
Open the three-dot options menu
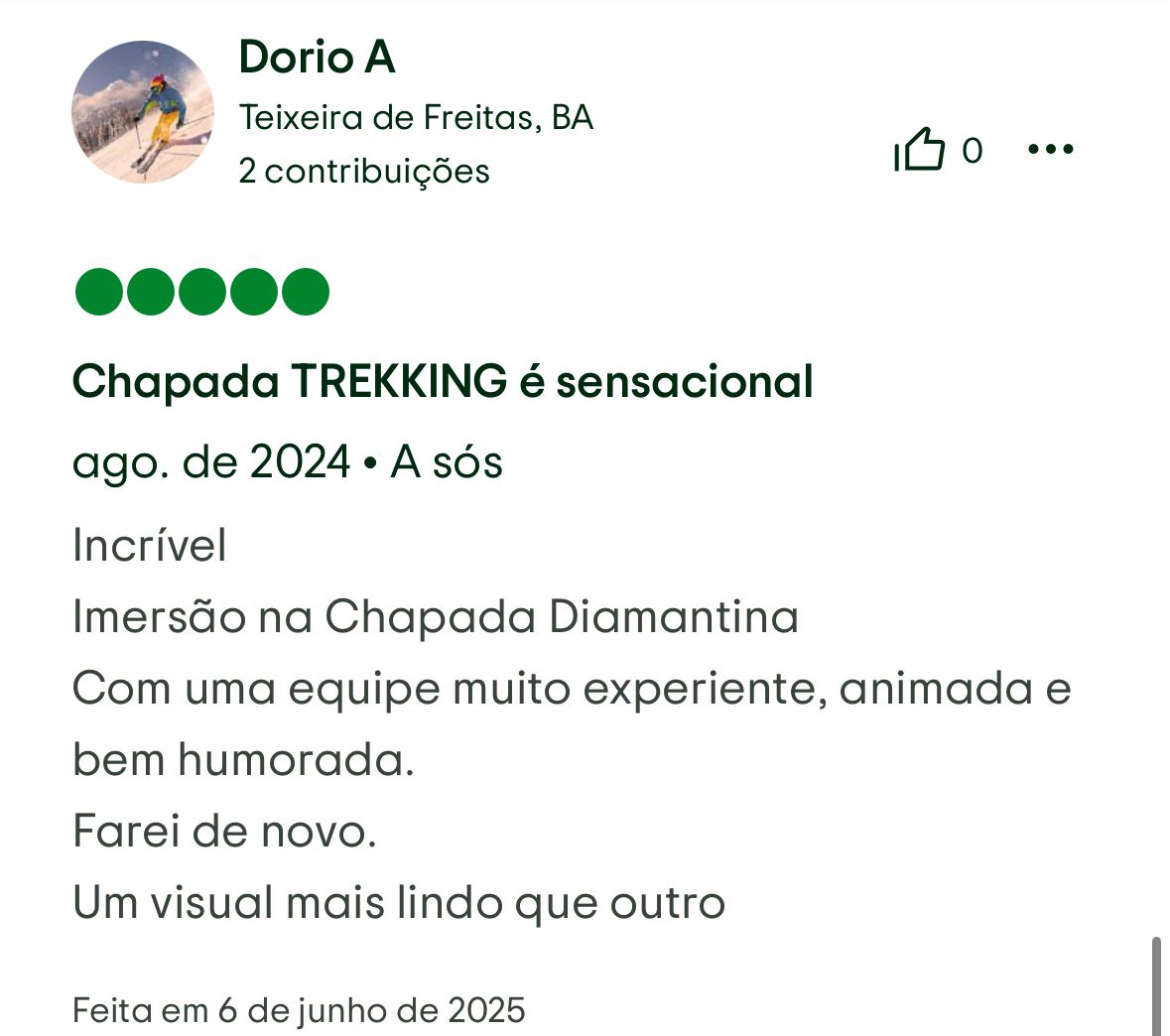(1050, 150)
